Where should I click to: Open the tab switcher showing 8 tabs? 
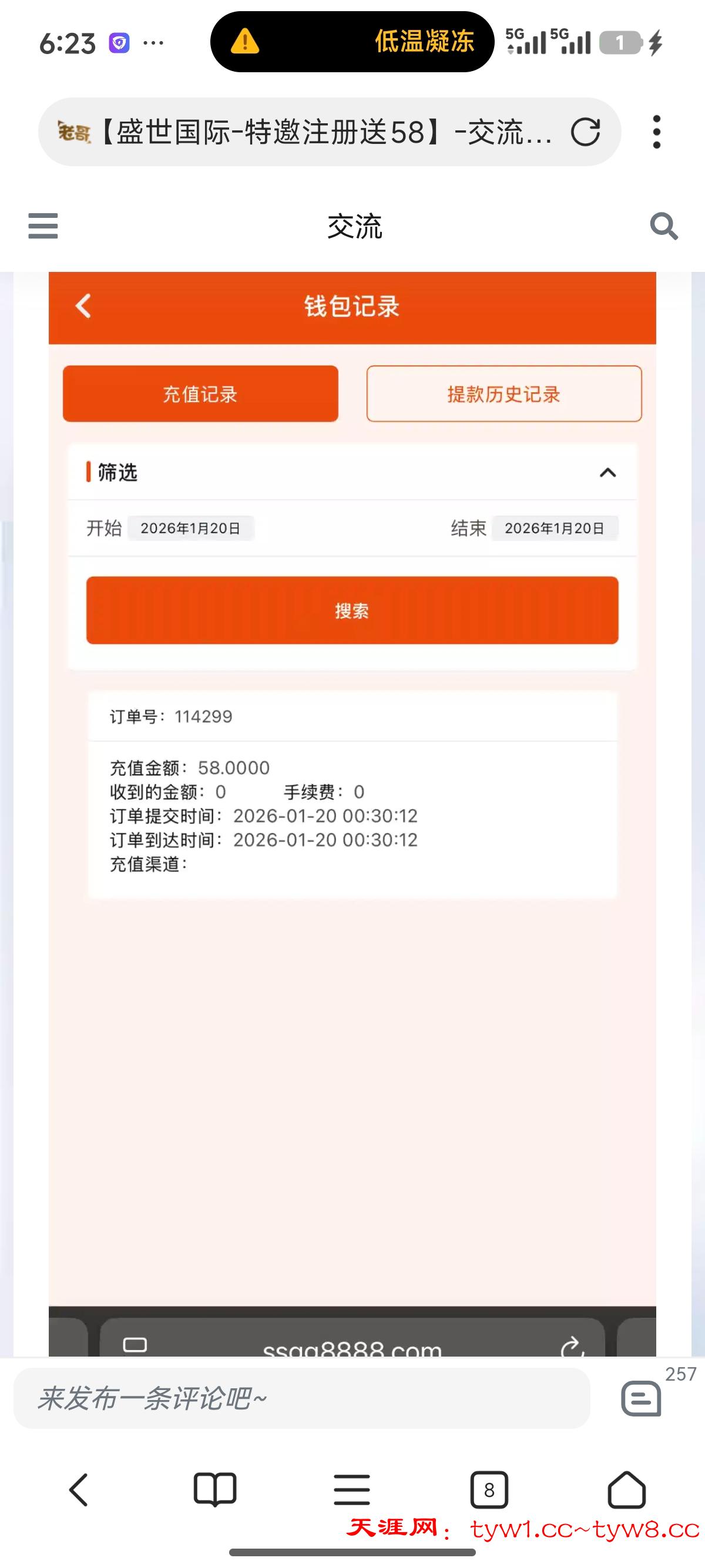click(489, 1489)
